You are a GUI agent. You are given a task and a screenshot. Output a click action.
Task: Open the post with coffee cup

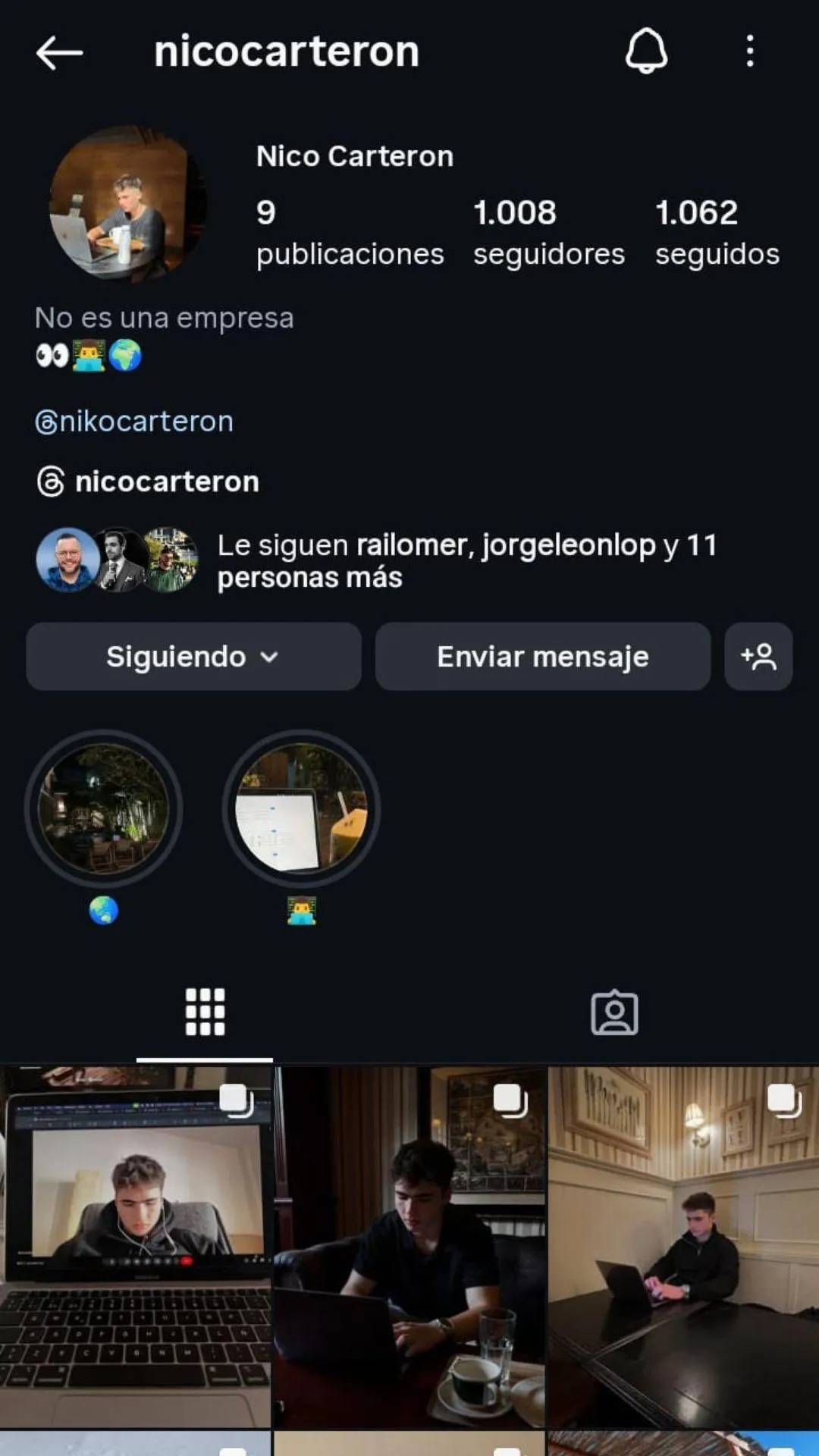(x=409, y=1246)
